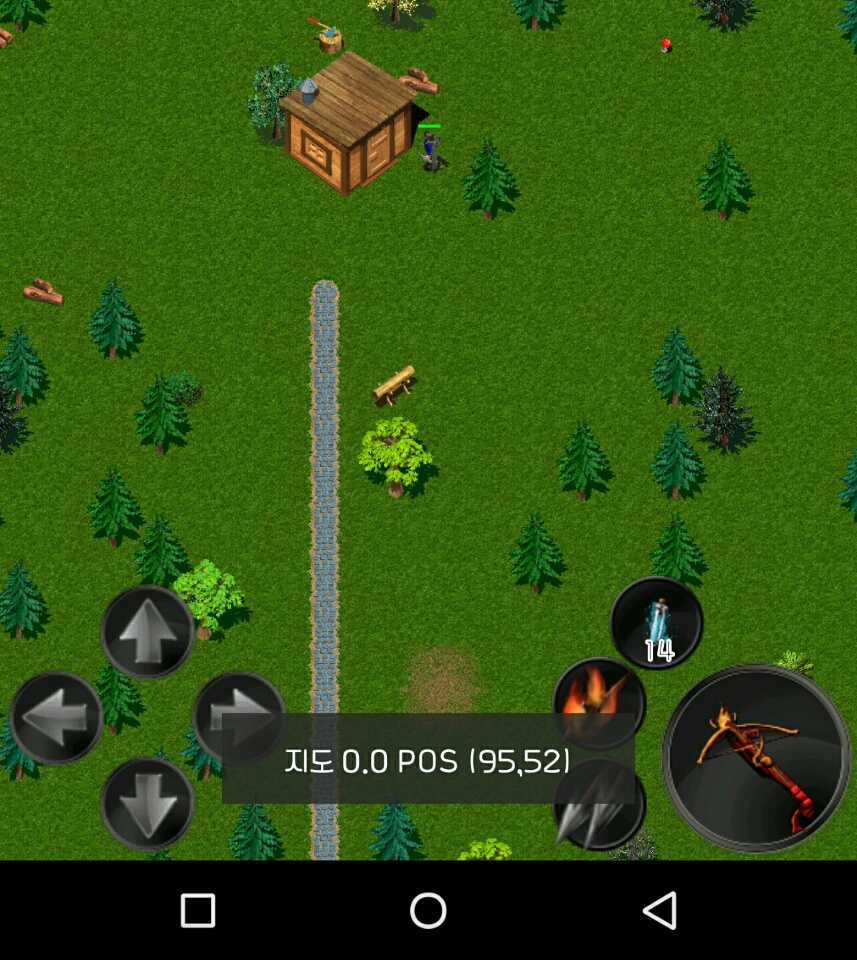Open the recent apps overview
Viewport: 857px width, 960px height.
point(198,910)
